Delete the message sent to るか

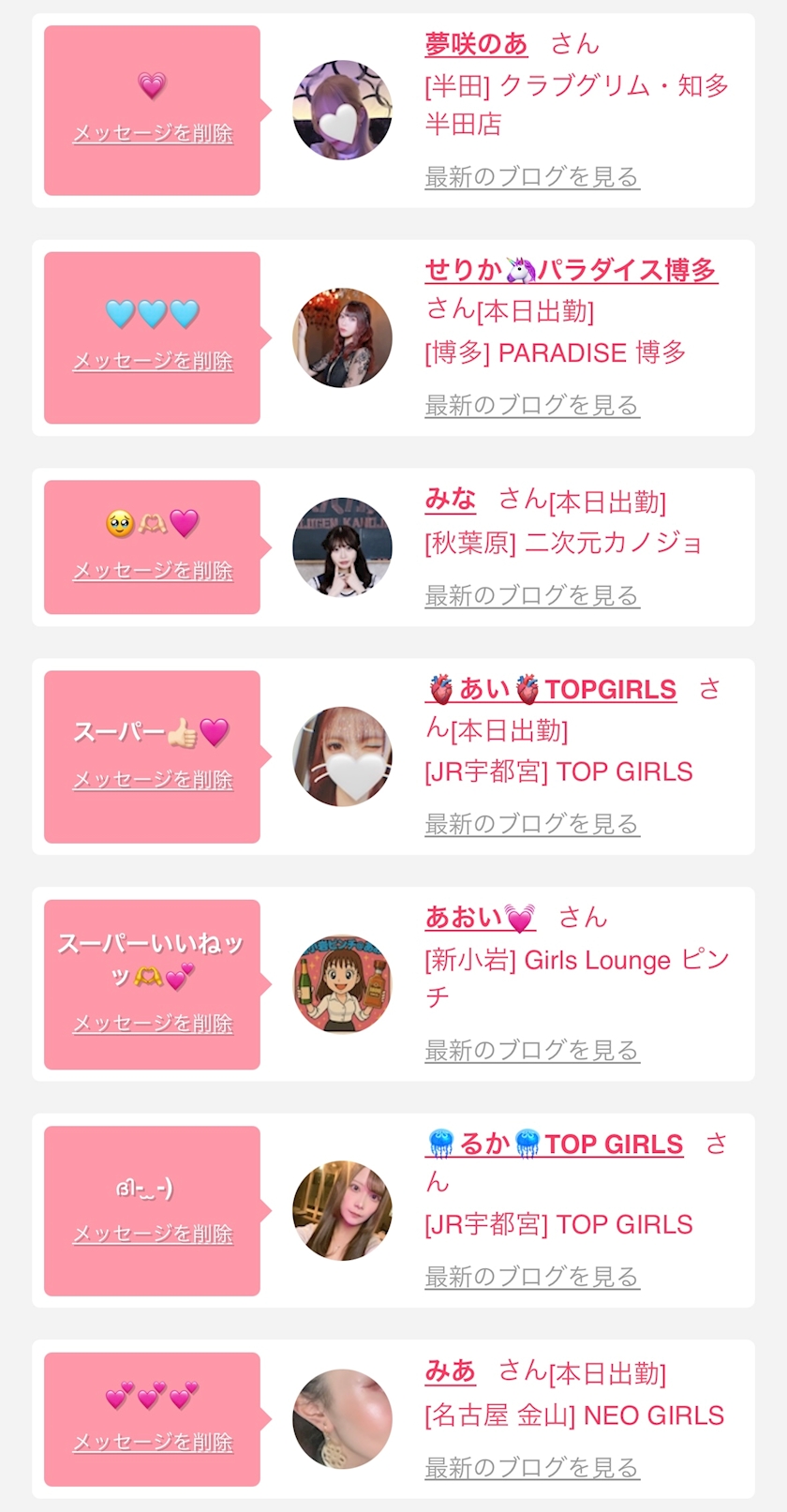153,1234
